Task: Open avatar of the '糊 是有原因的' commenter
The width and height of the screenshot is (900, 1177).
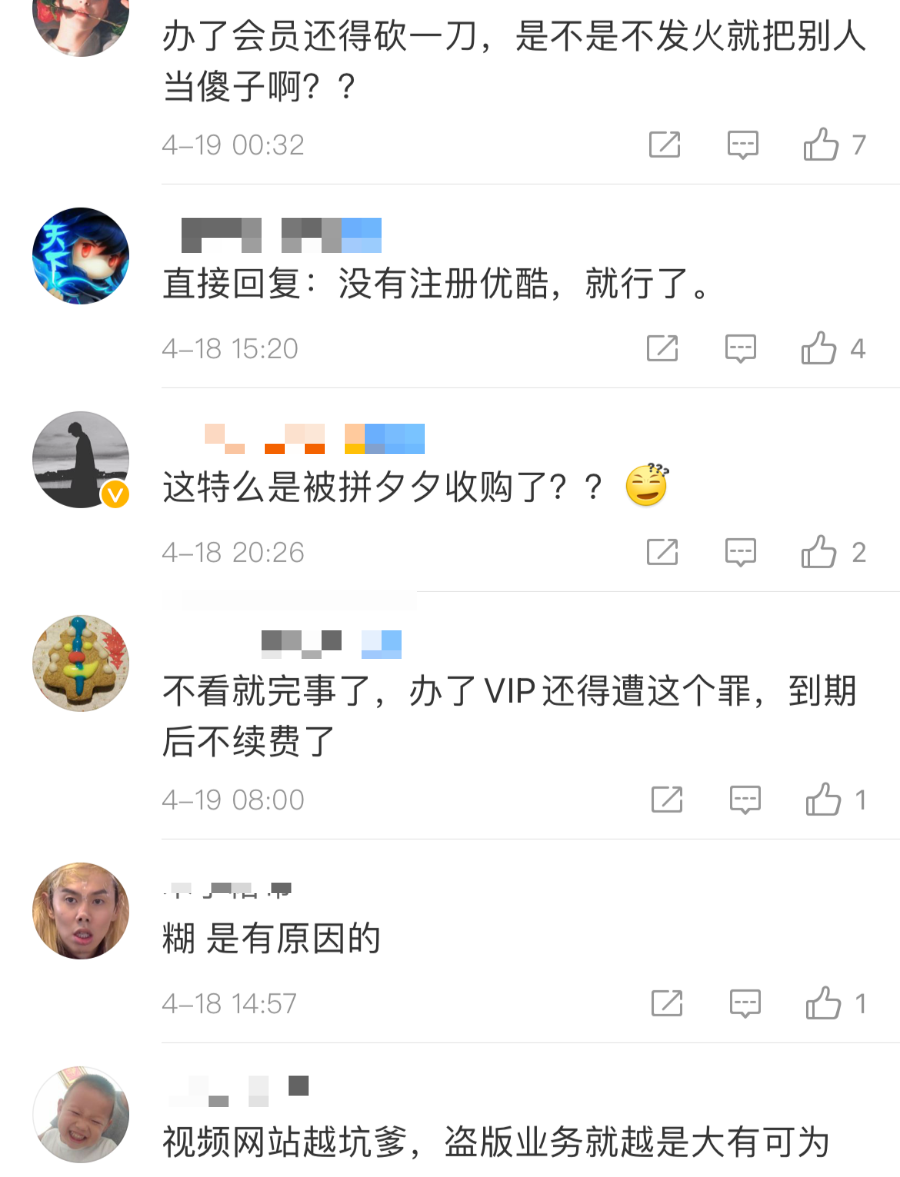Action: (81, 910)
